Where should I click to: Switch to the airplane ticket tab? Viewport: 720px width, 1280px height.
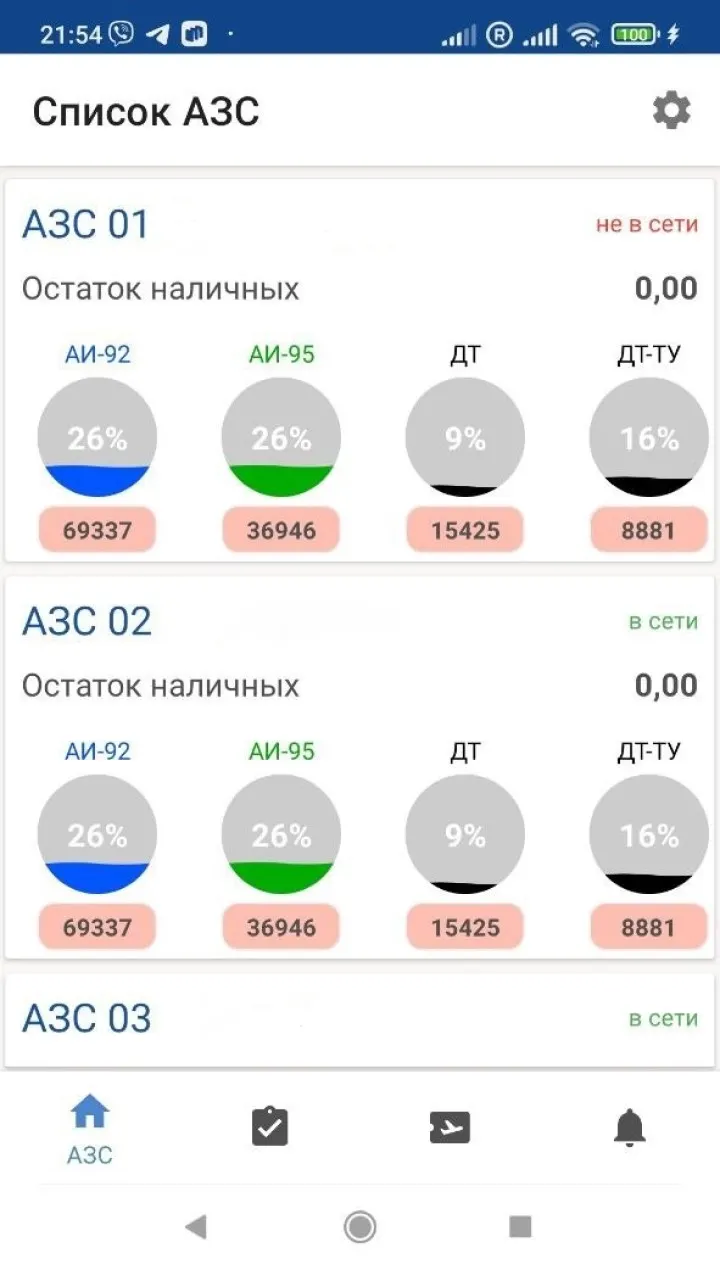pyautogui.click(x=450, y=1128)
